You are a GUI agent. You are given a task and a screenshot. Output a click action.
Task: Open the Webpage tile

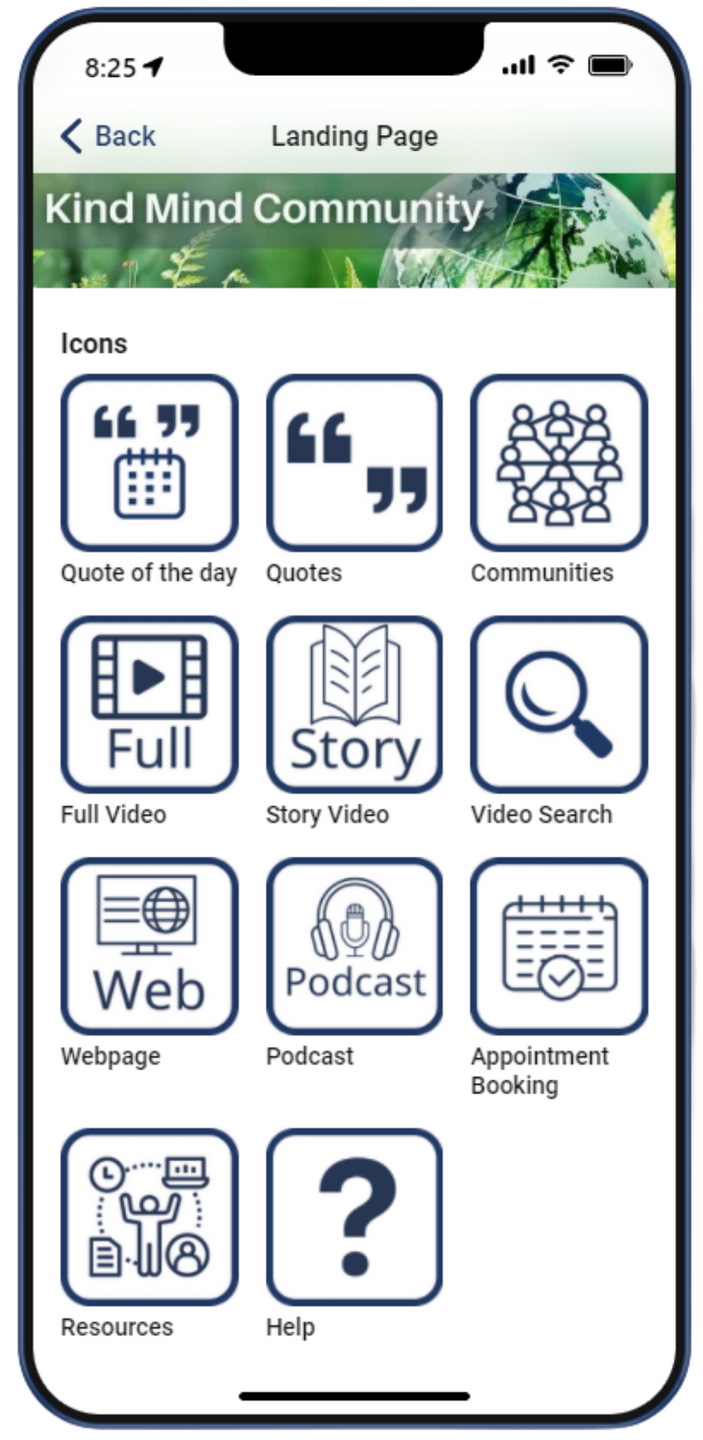coord(150,946)
